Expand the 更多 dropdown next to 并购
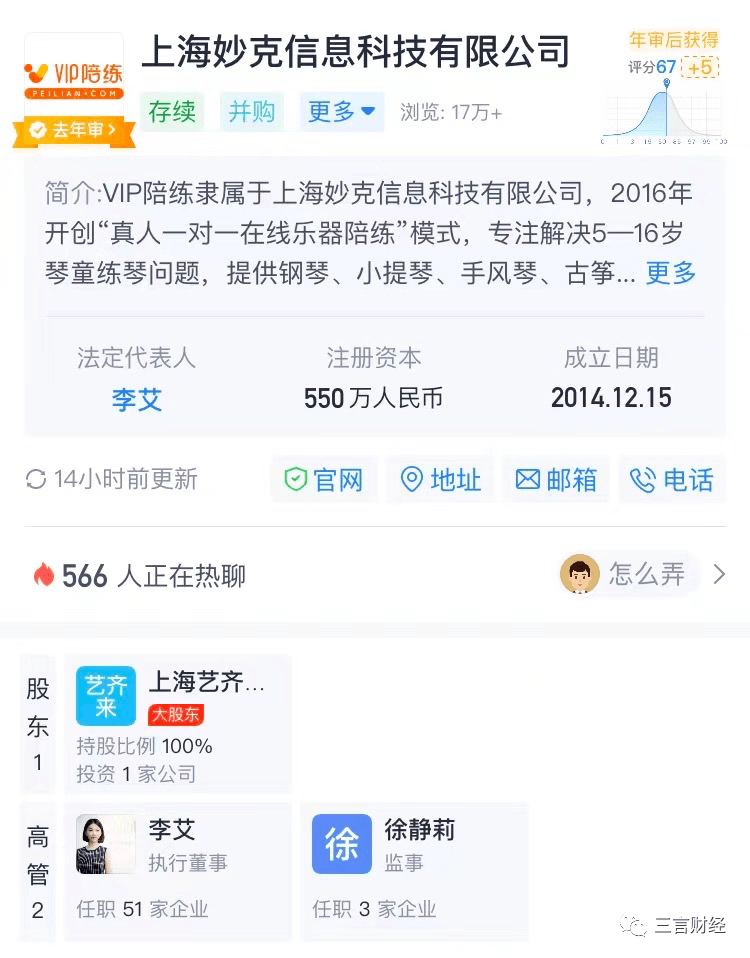Screen dimensions: 750x958 pyautogui.click(x=341, y=112)
